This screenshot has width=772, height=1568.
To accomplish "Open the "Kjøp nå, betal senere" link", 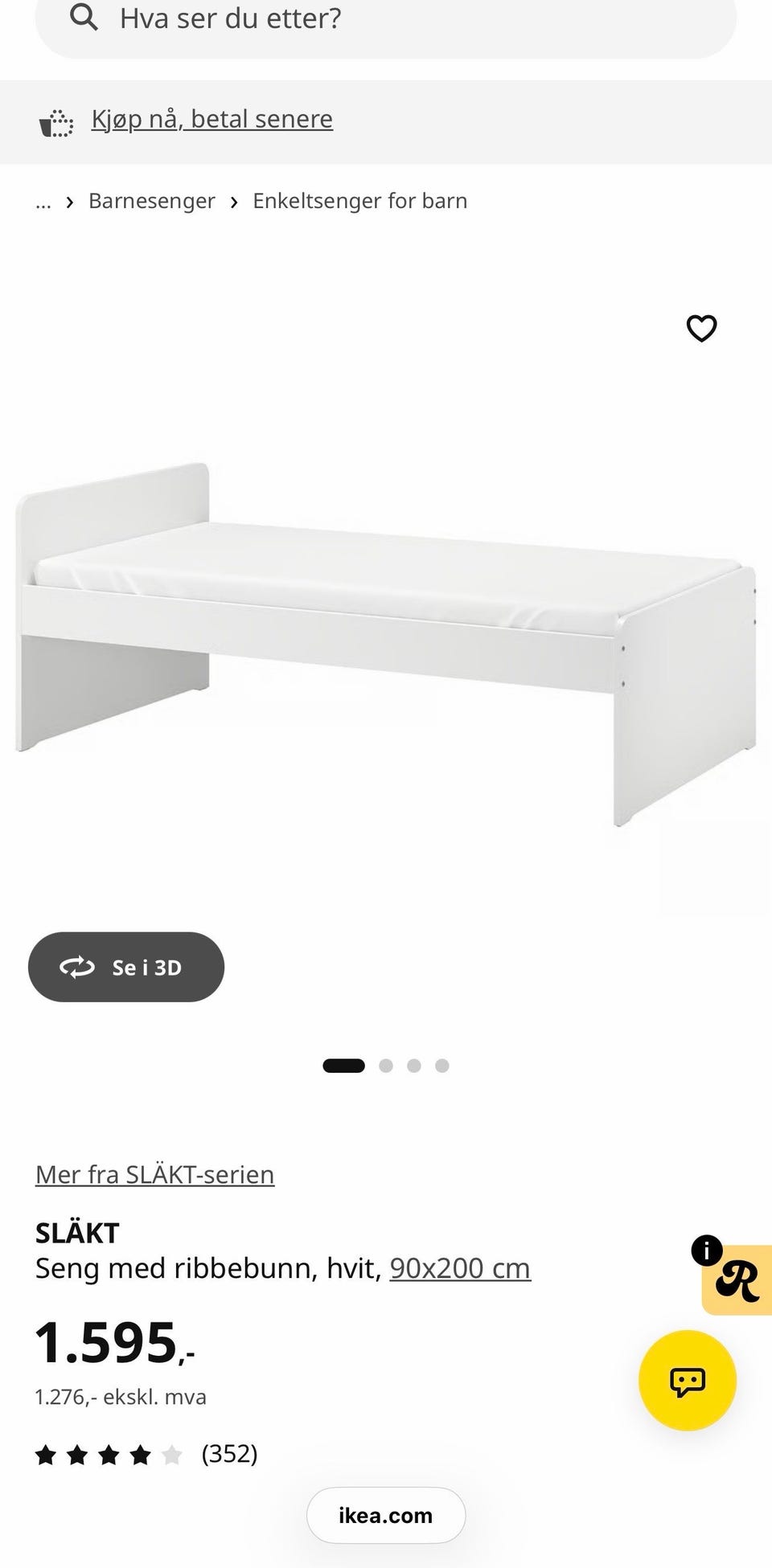I will tap(211, 119).
